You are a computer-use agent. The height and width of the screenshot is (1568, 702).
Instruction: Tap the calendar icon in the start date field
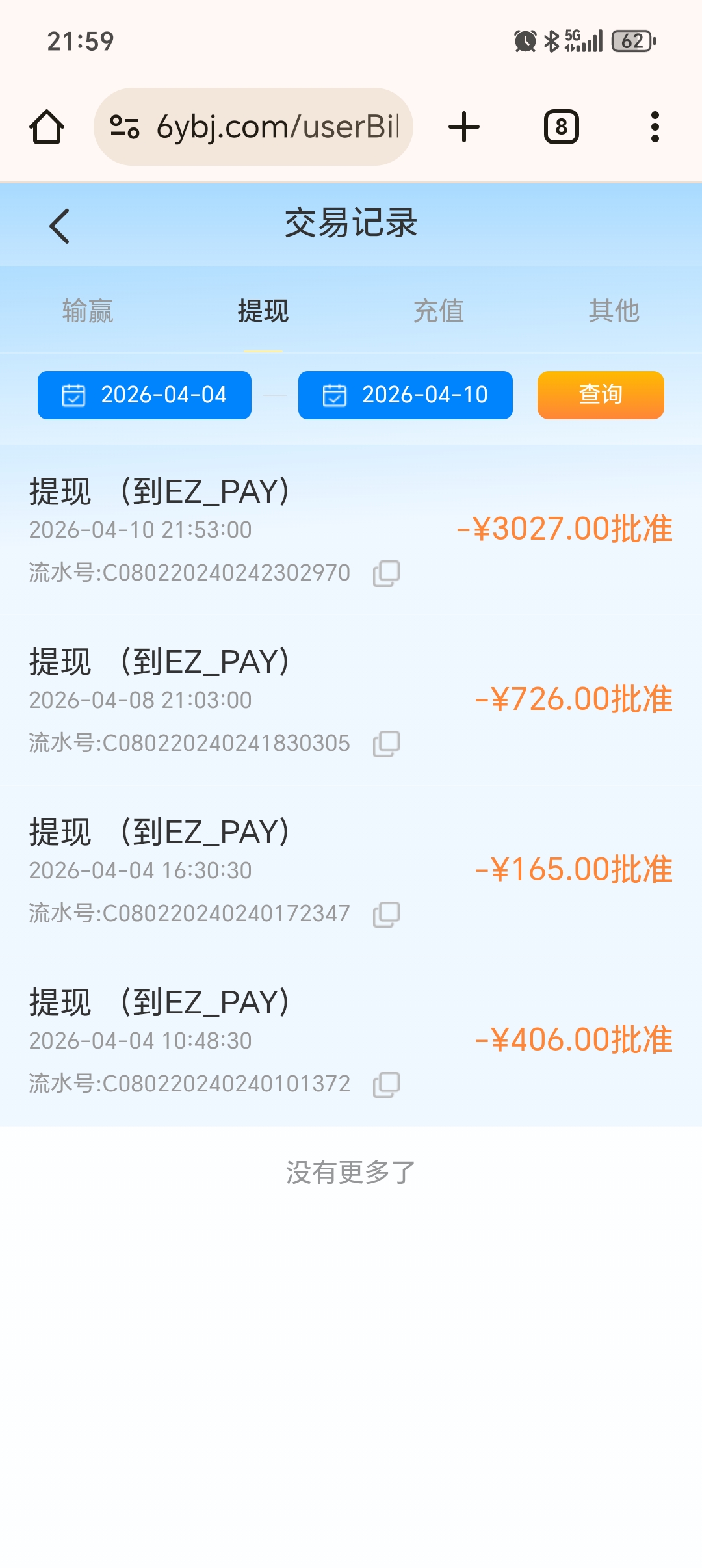(73, 395)
